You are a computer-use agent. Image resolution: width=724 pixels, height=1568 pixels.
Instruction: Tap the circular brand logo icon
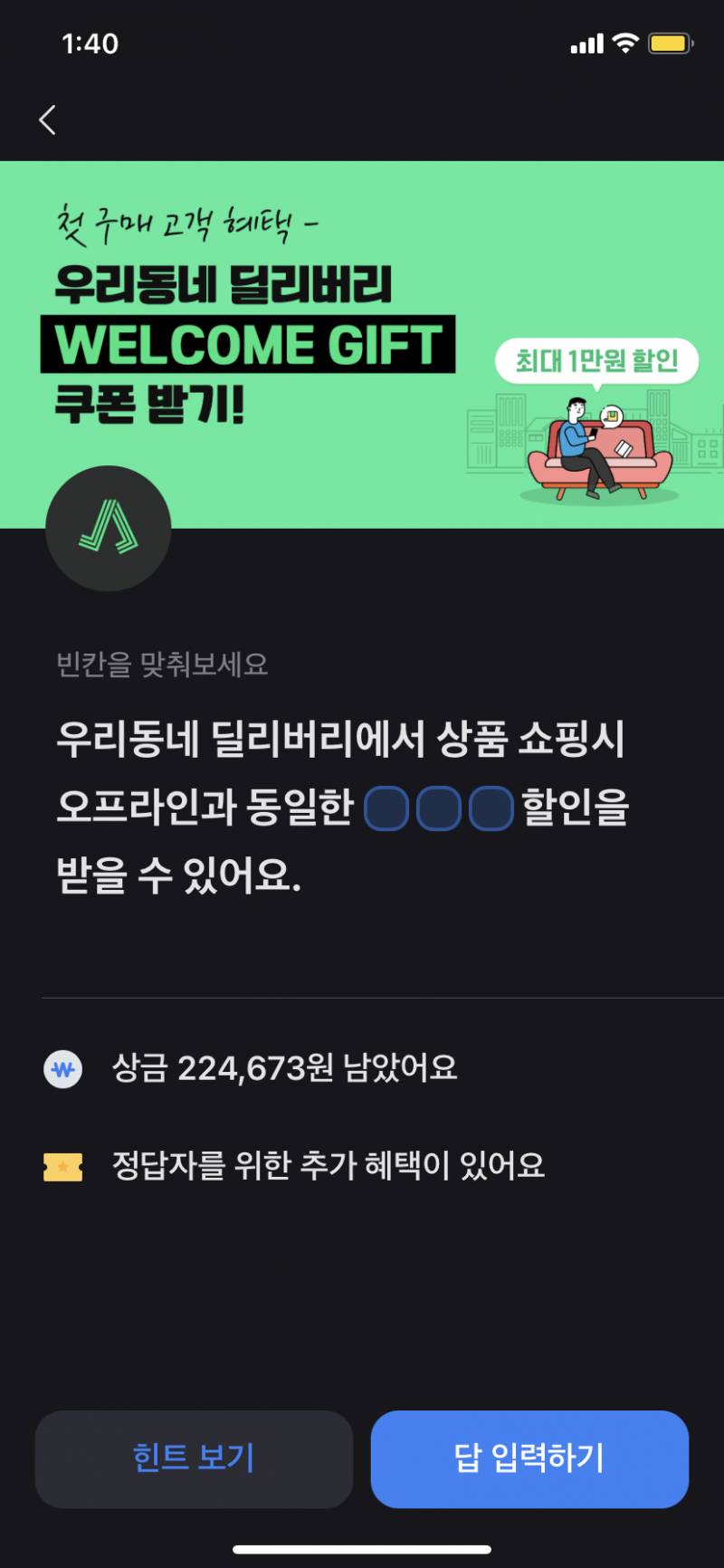[108, 531]
